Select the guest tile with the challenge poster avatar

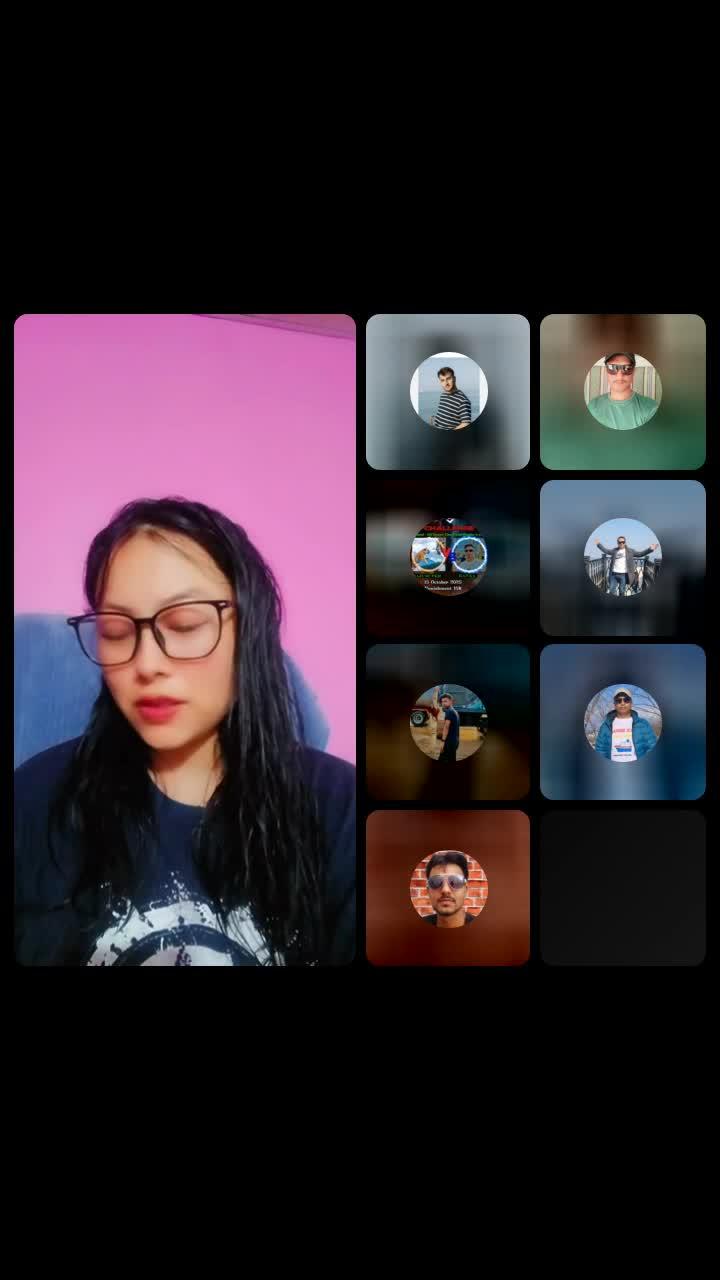click(448, 557)
